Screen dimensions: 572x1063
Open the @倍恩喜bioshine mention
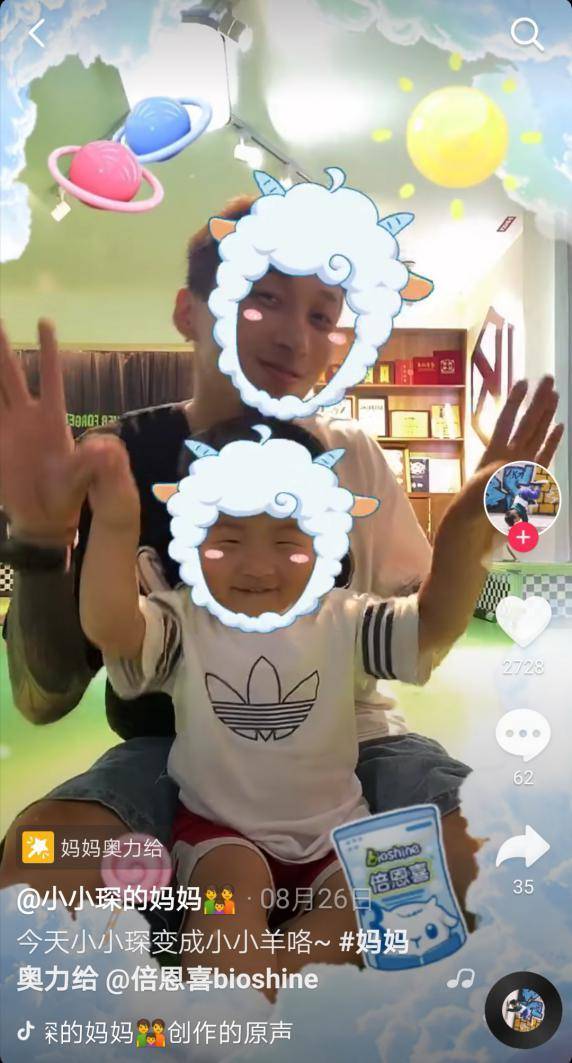[x=211, y=980]
